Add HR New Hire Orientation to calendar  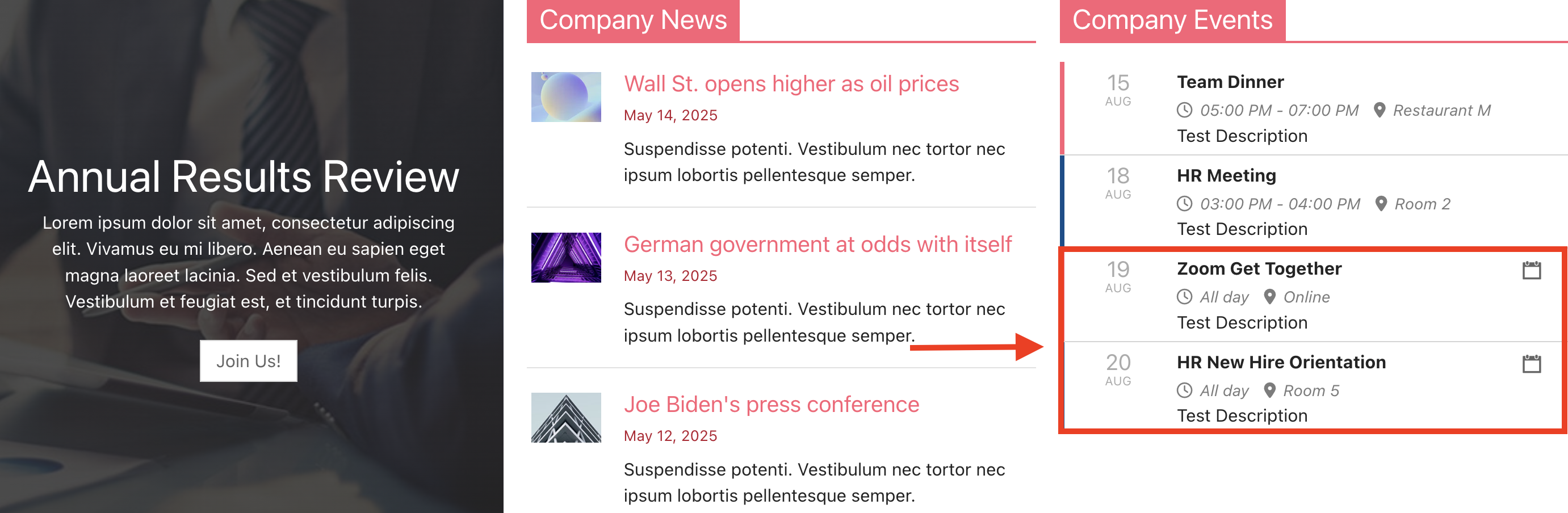(1531, 364)
